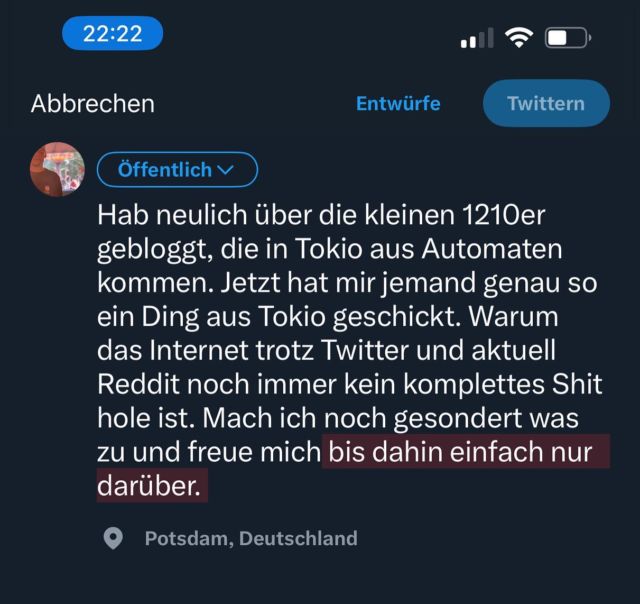Image resolution: width=640 pixels, height=604 pixels.
Task: Tap the profile avatar picture
Action: (x=57, y=169)
